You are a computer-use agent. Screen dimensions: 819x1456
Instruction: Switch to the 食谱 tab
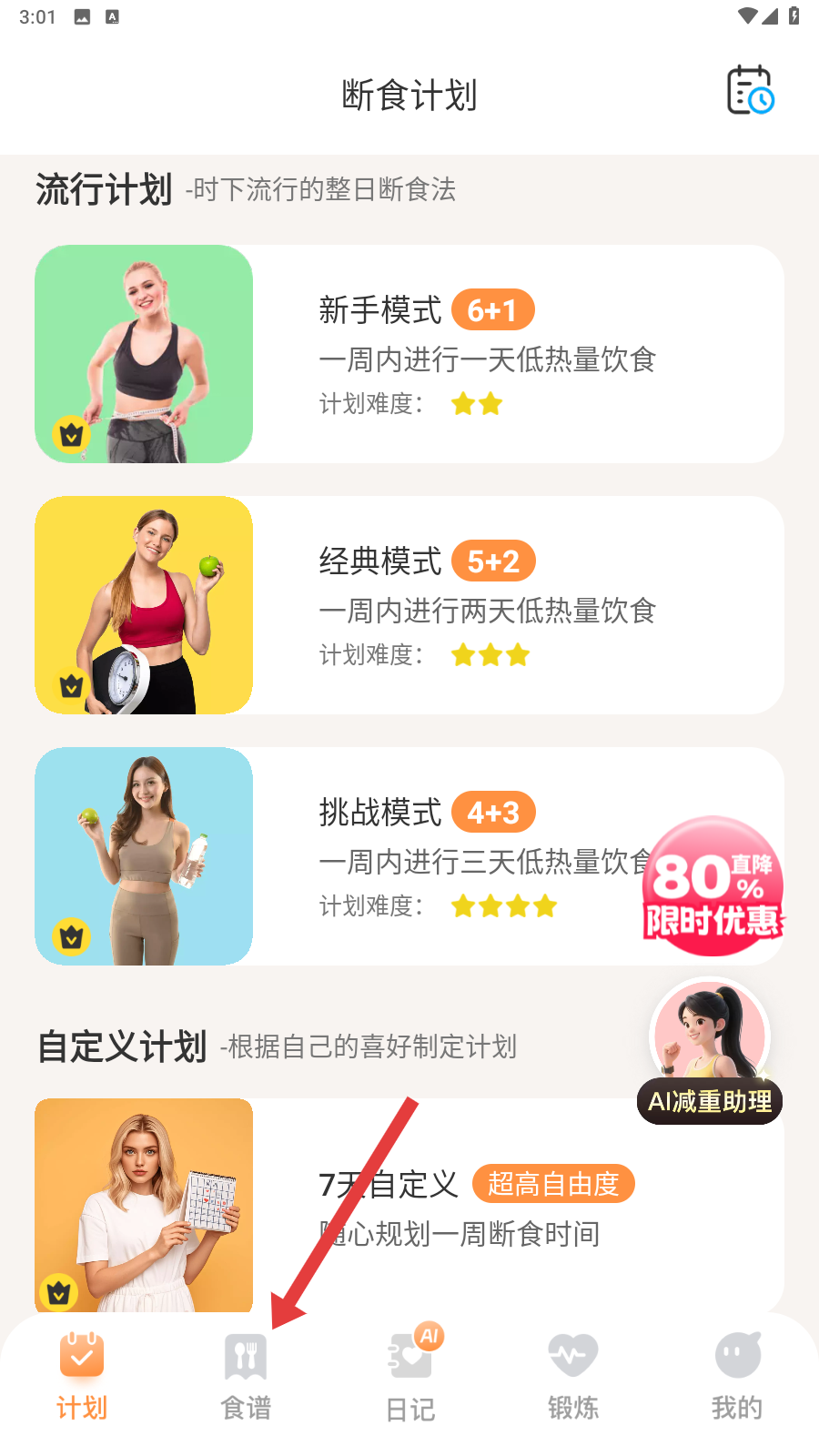246,1376
